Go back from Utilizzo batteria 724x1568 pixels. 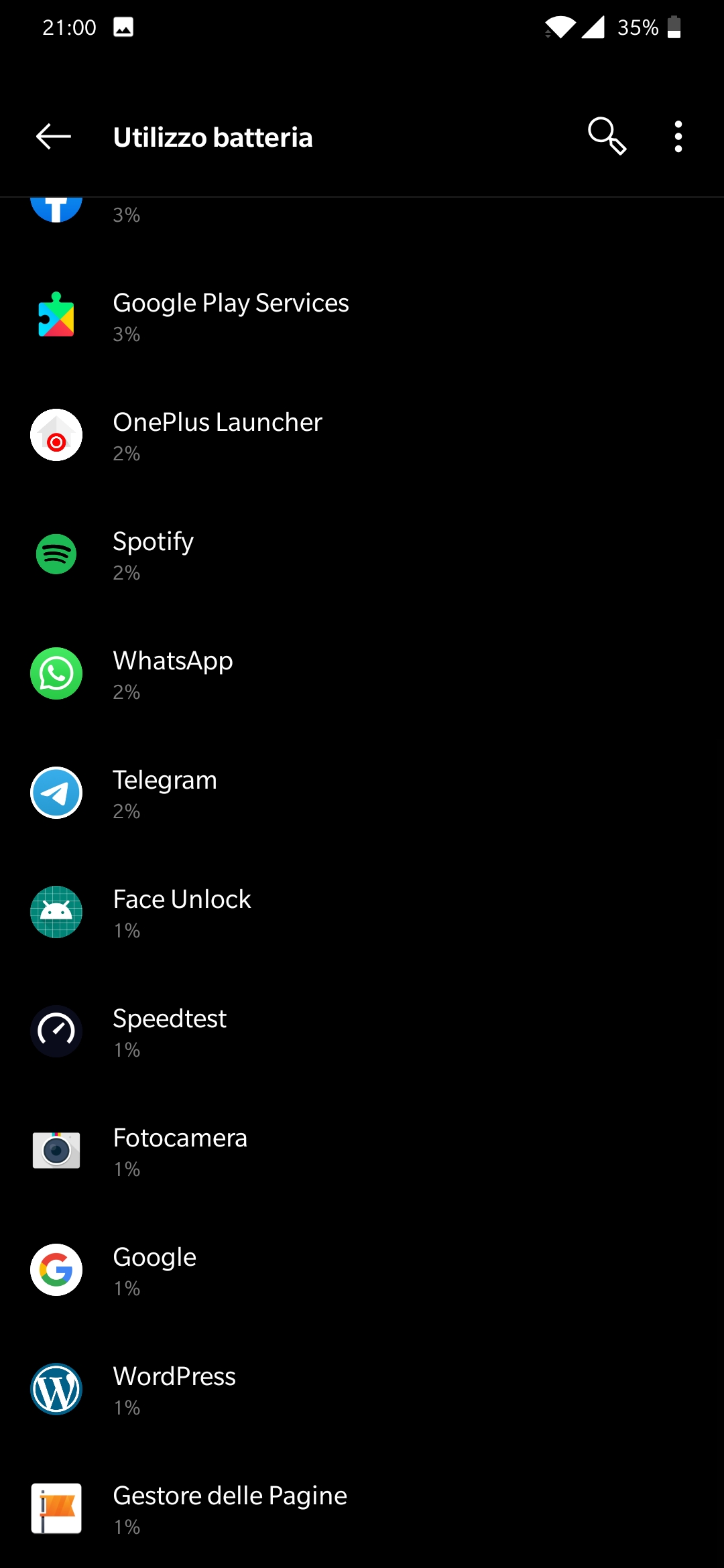pos(54,137)
